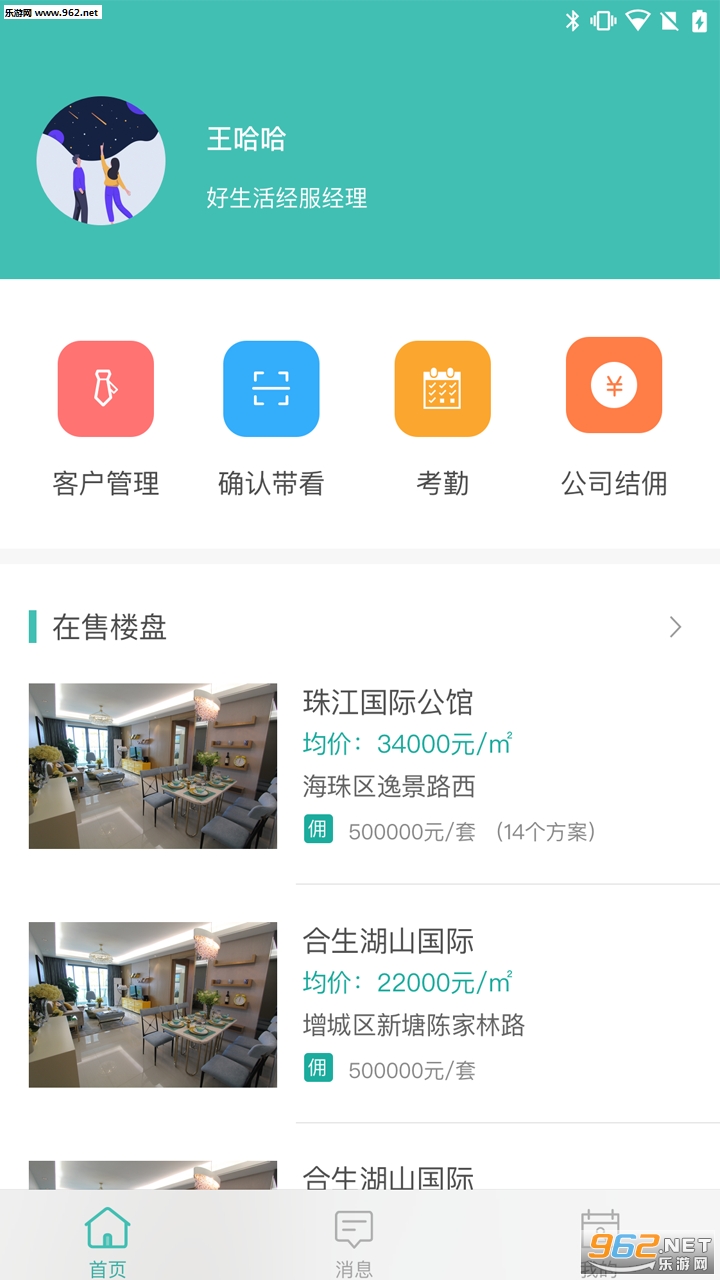Switch to the 消息 messages tab

click(353, 1240)
